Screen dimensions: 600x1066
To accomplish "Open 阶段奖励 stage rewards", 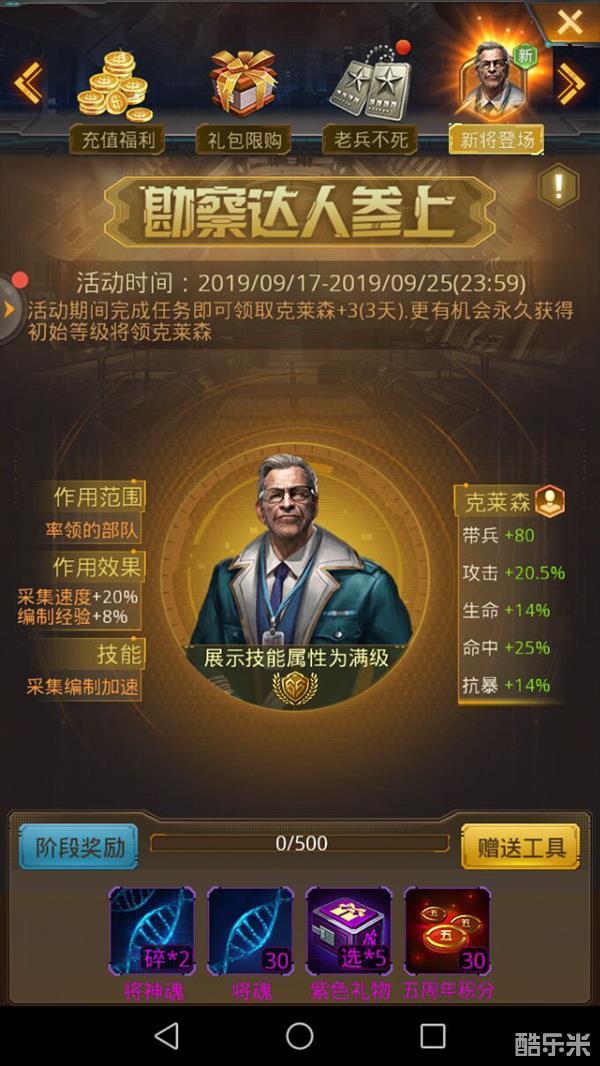I will pyautogui.click(x=79, y=848).
